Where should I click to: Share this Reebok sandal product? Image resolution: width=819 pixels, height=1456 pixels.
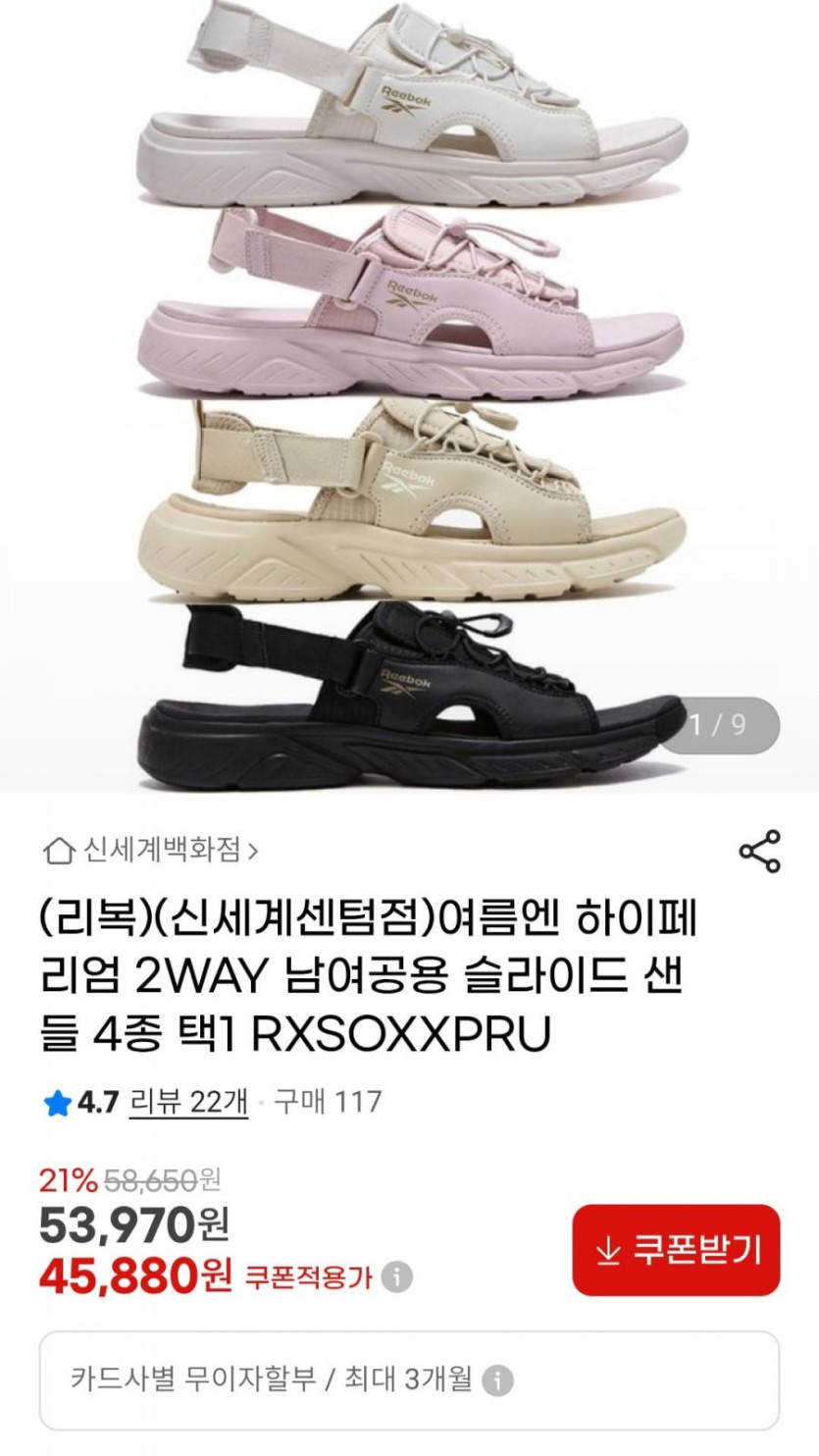coord(759,851)
